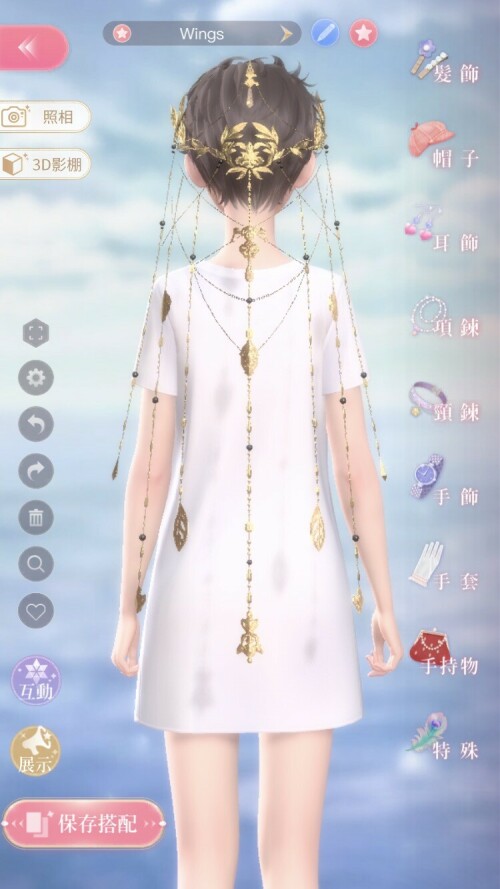
Task: Open the 照相 camera mode
Action: [44, 117]
